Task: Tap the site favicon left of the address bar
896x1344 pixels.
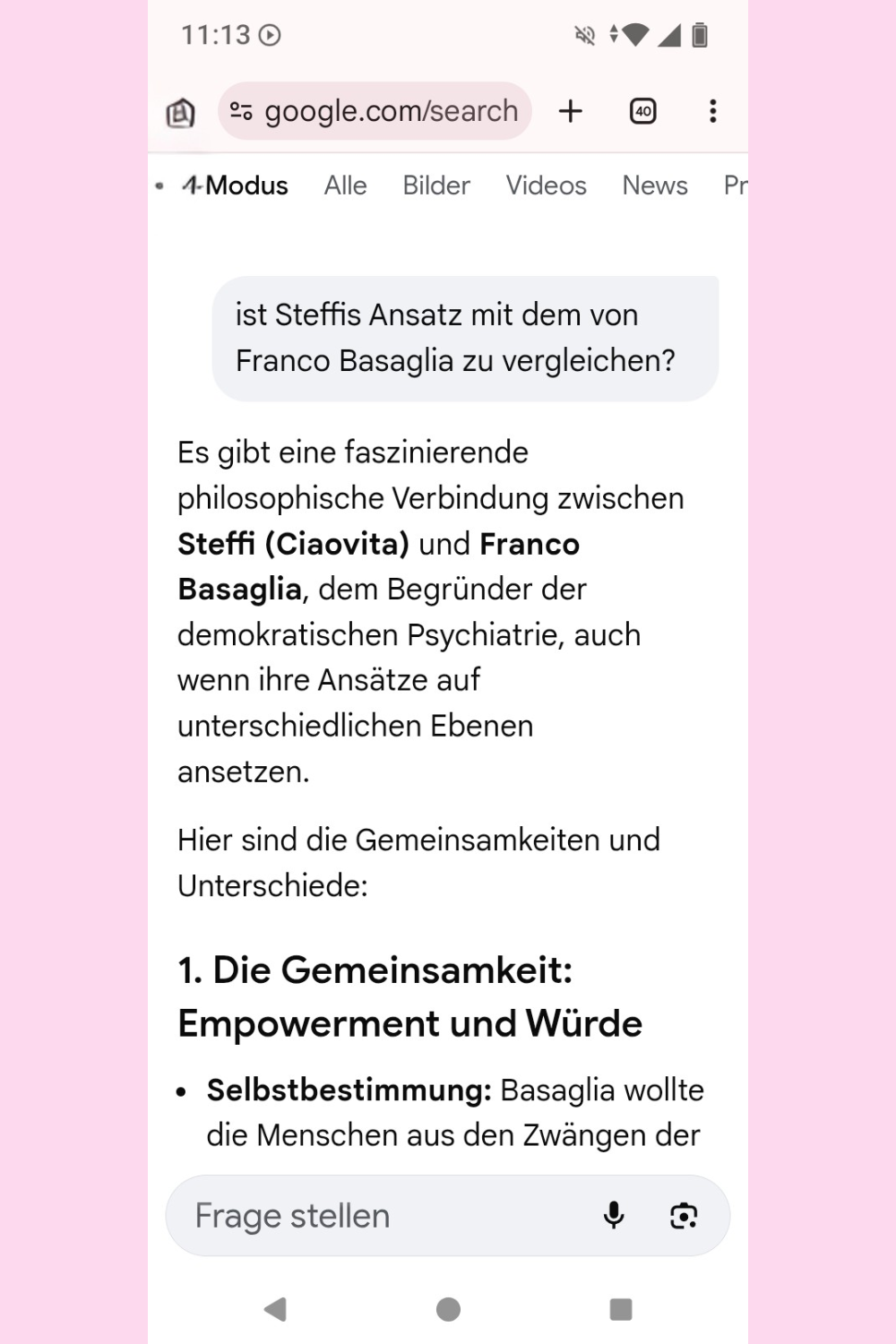Action: pos(179,110)
